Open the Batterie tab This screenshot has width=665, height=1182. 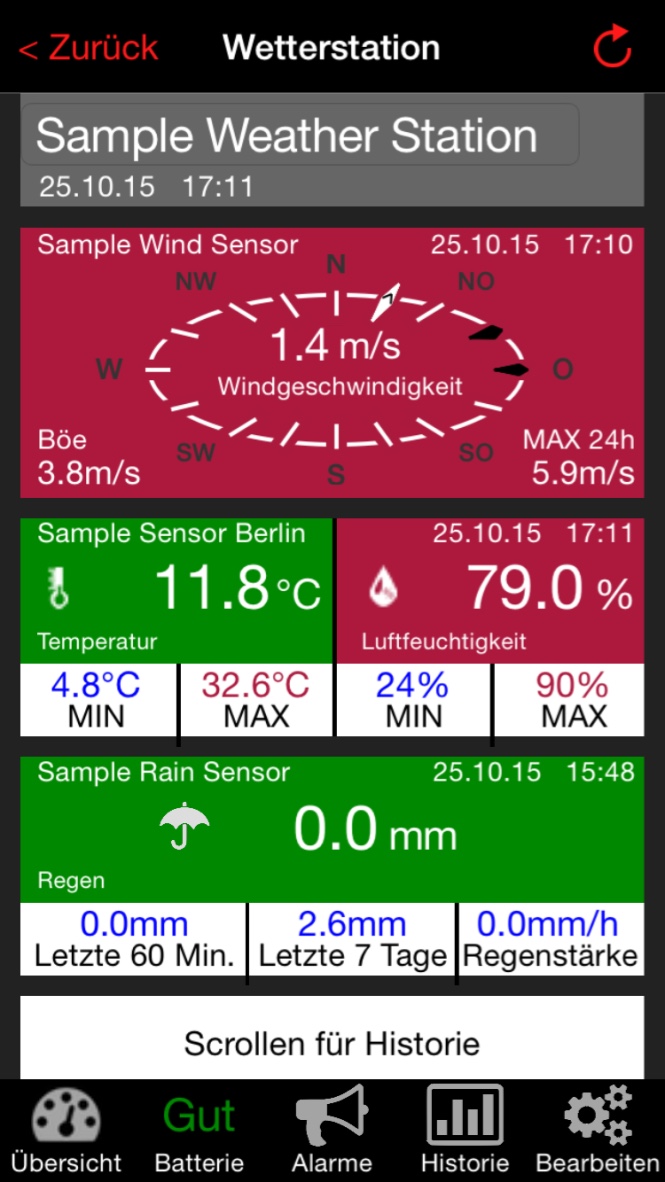pyautogui.click(x=199, y=1130)
